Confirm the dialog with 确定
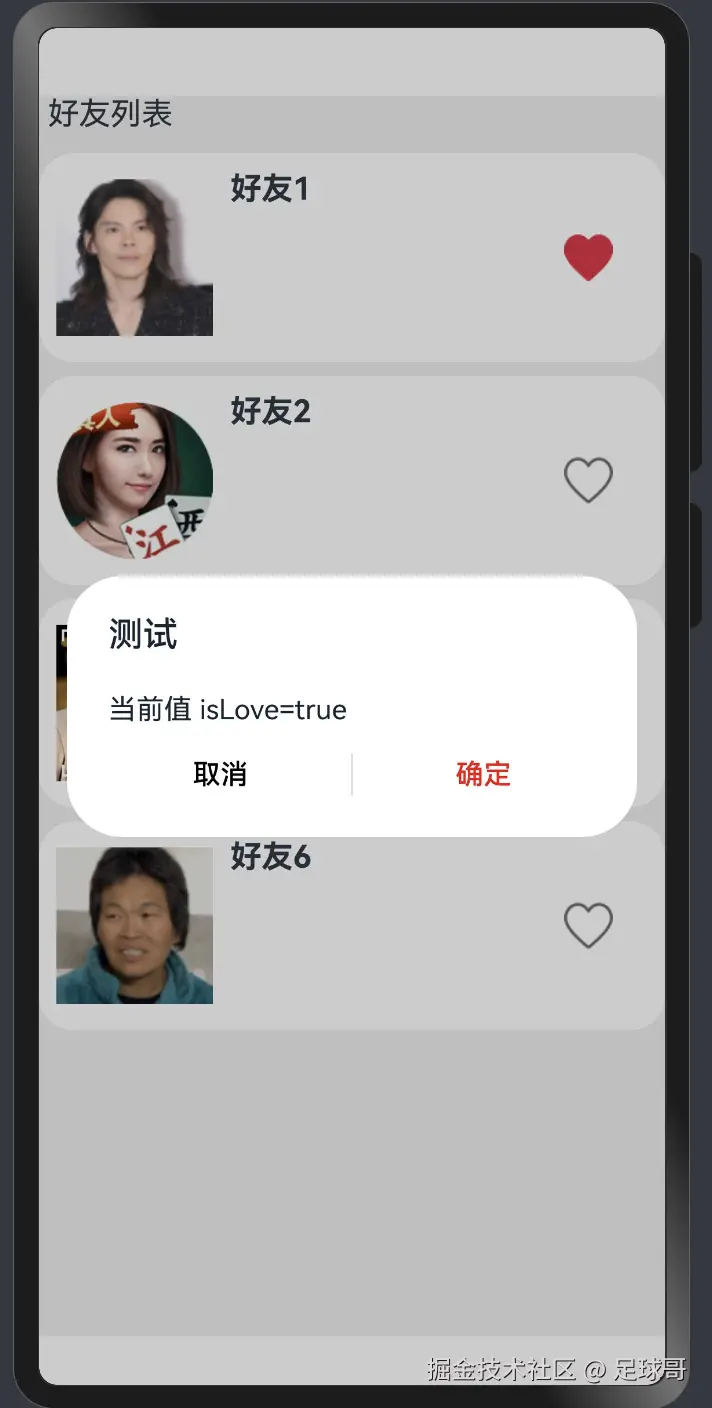The width and height of the screenshot is (712, 1408). (x=483, y=774)
